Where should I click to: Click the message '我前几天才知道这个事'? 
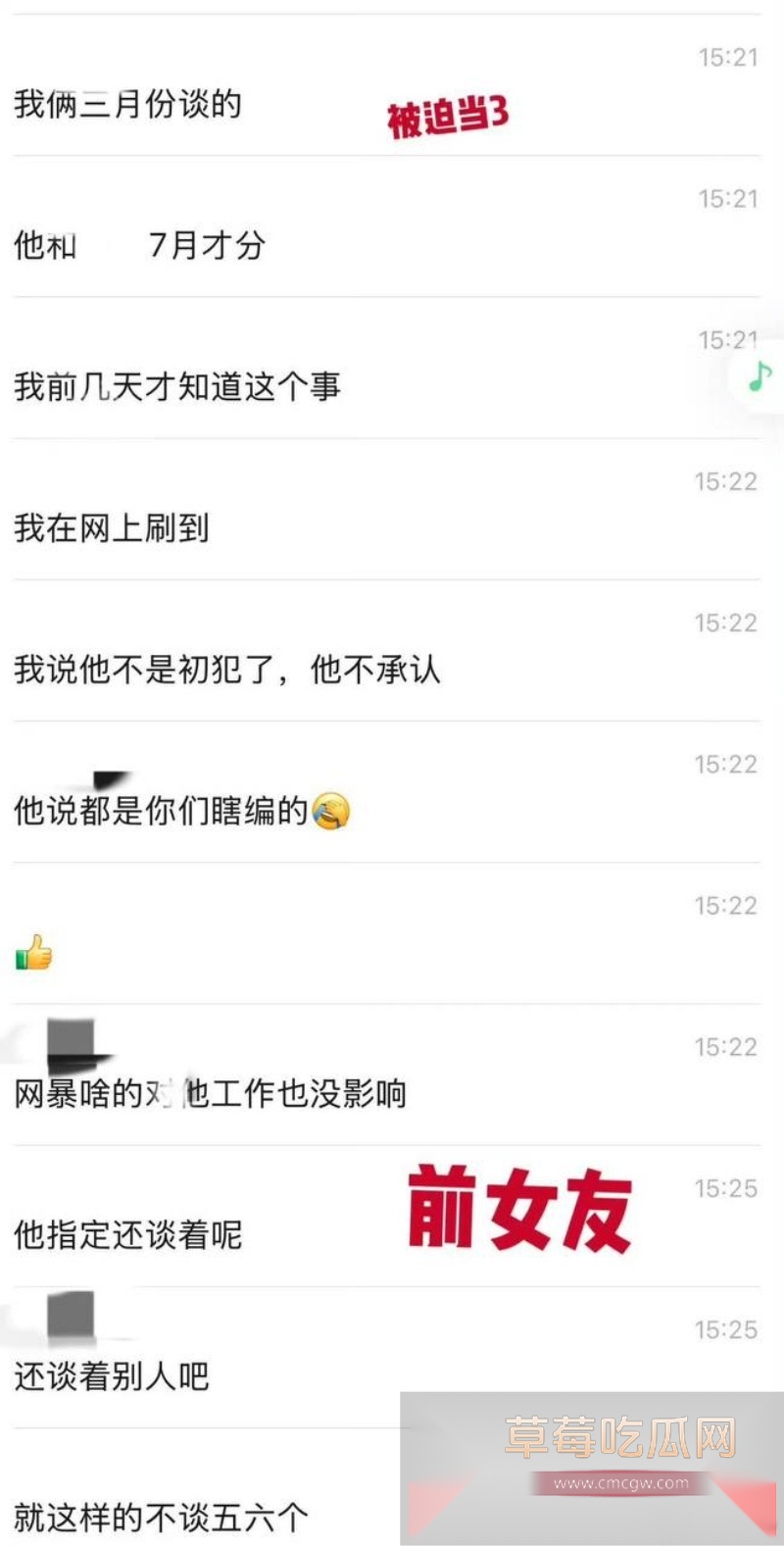(176, 386)
